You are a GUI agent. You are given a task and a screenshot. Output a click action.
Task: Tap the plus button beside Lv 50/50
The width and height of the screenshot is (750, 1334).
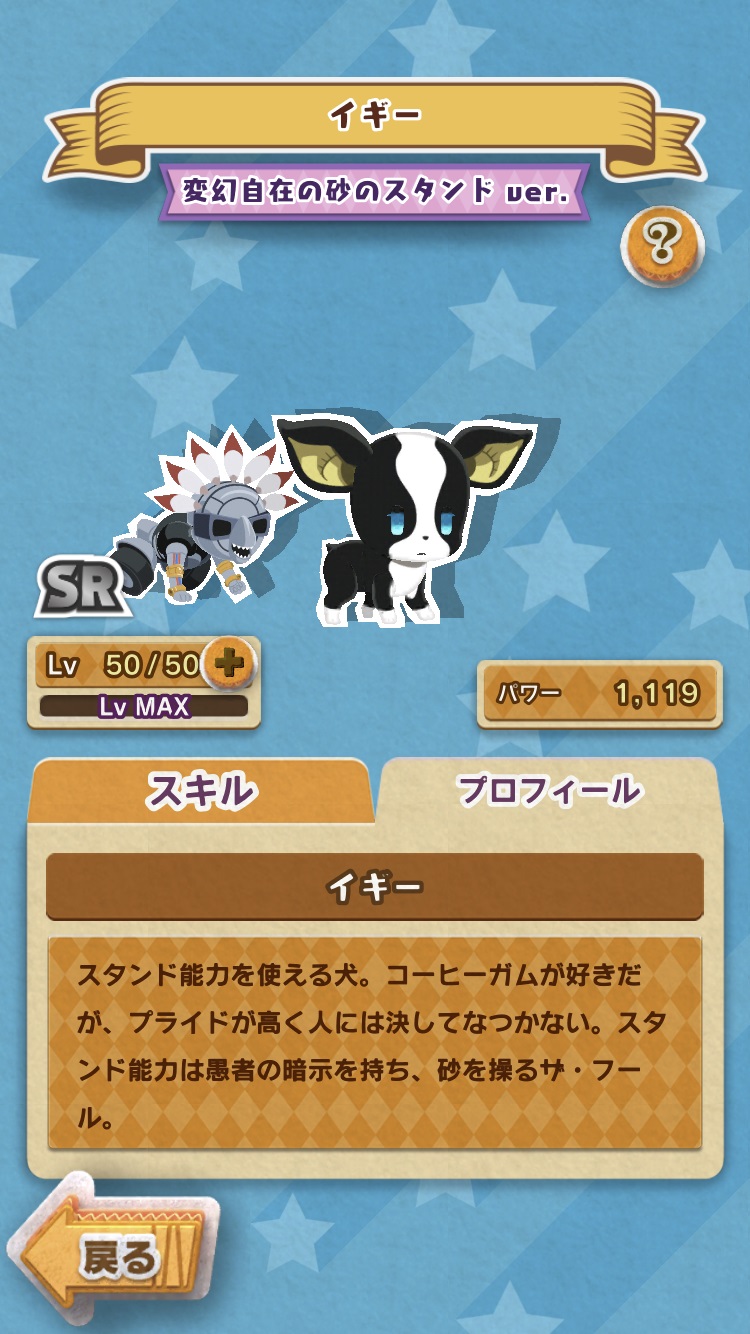click(229, 664)
